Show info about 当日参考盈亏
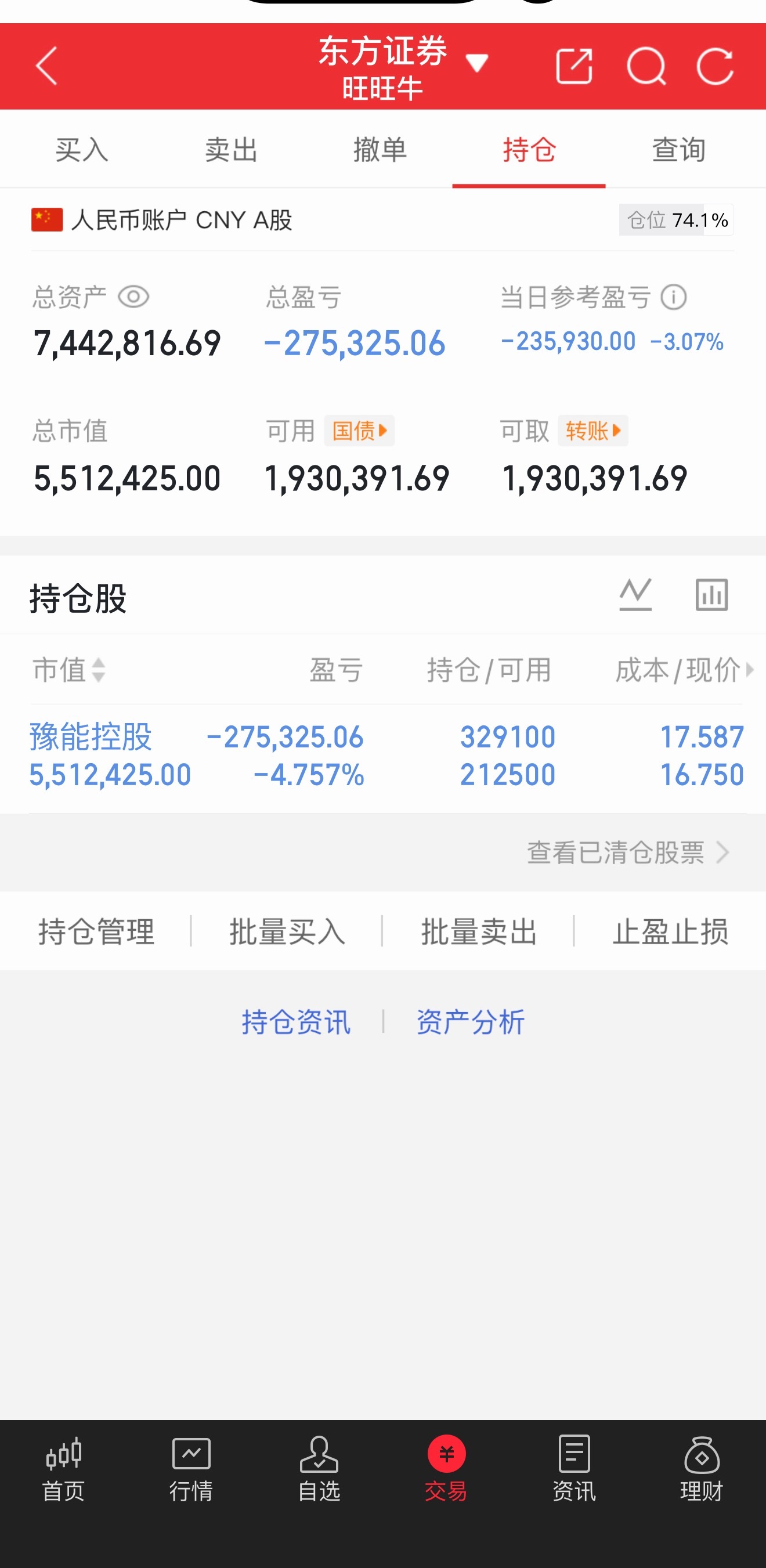 coord(672,297)
